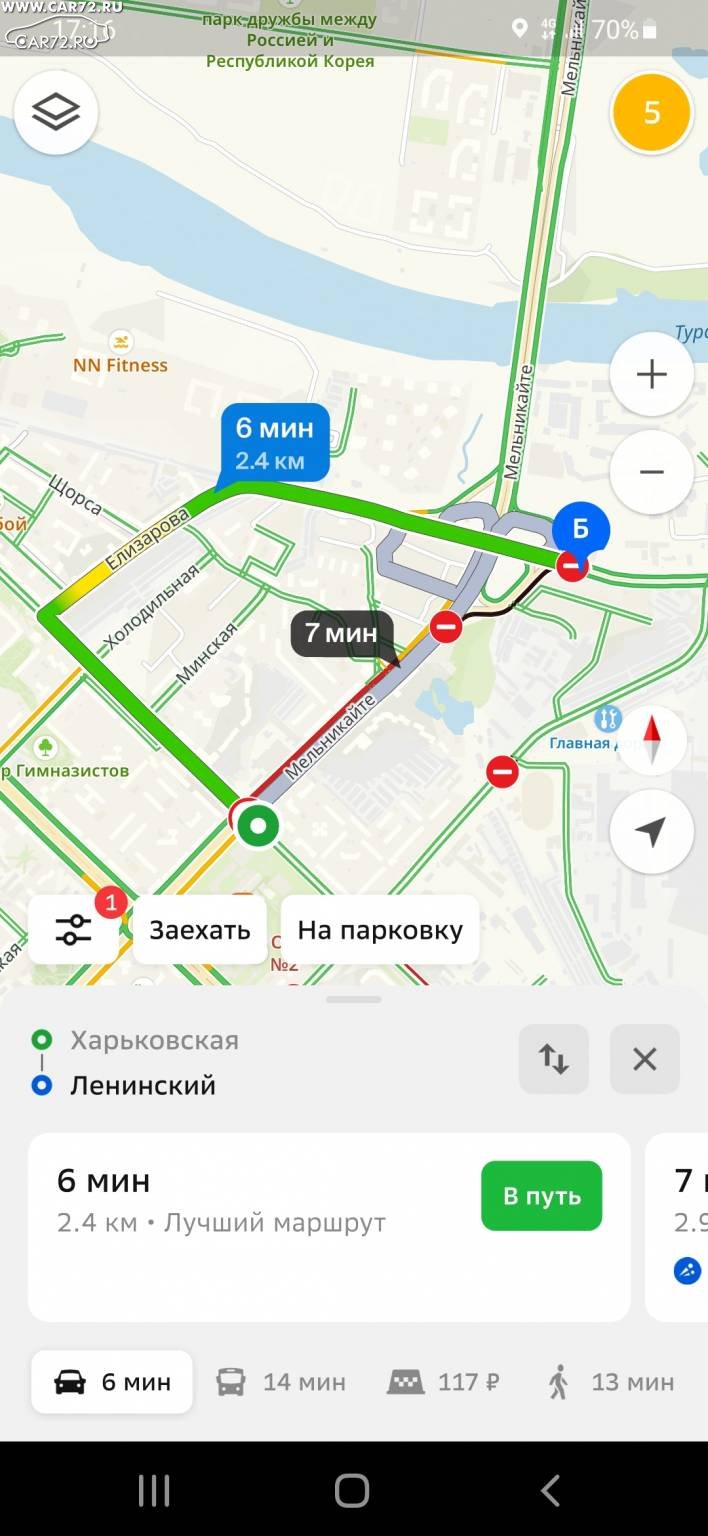Screen dimensions: 708x1536
Task: Switch to the walking 13 мин option
Action: click(x=611, y=1382)
